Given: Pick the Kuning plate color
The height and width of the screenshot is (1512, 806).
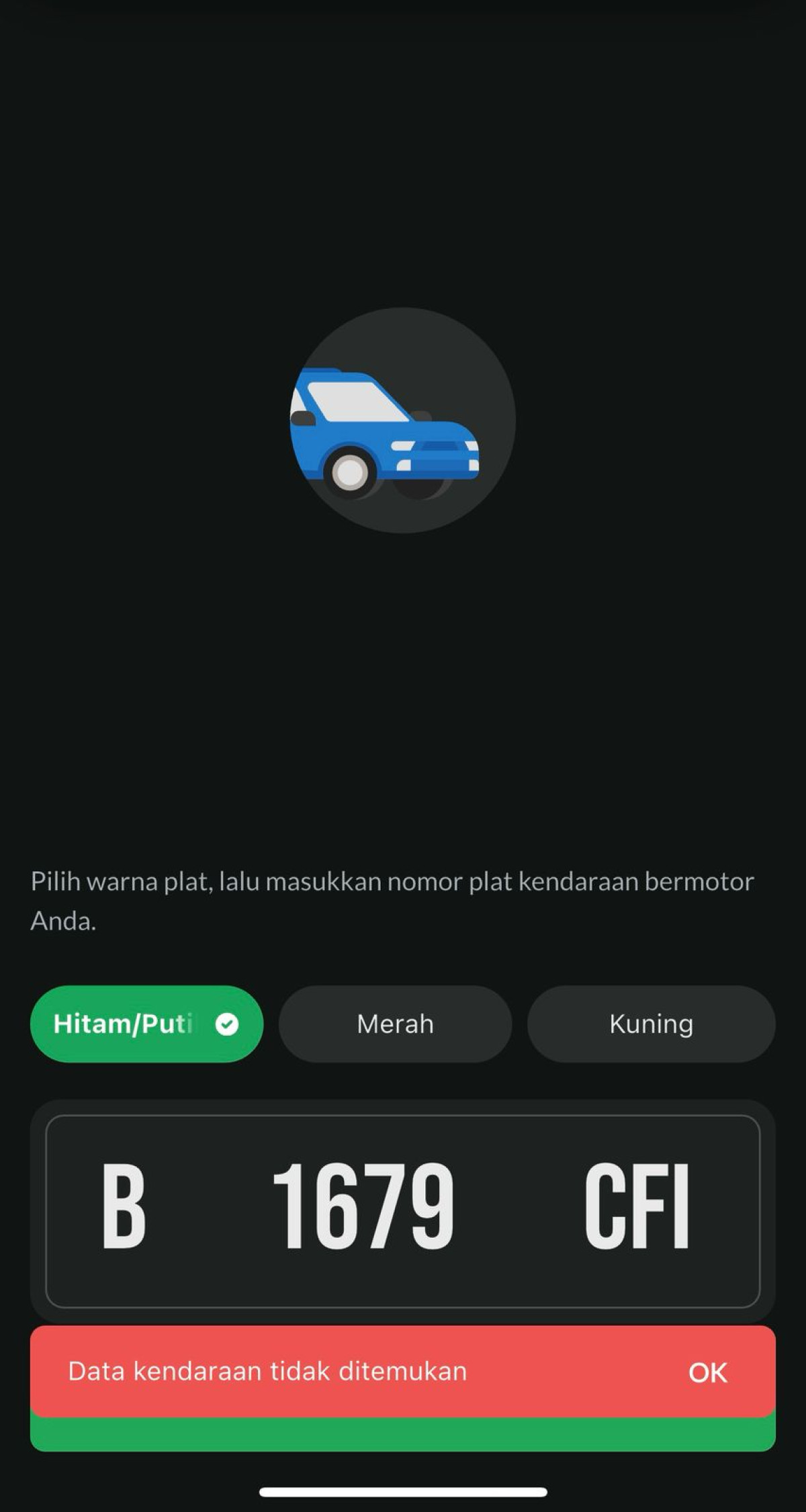Looking at the screenshot, I should click(651, 1024).
